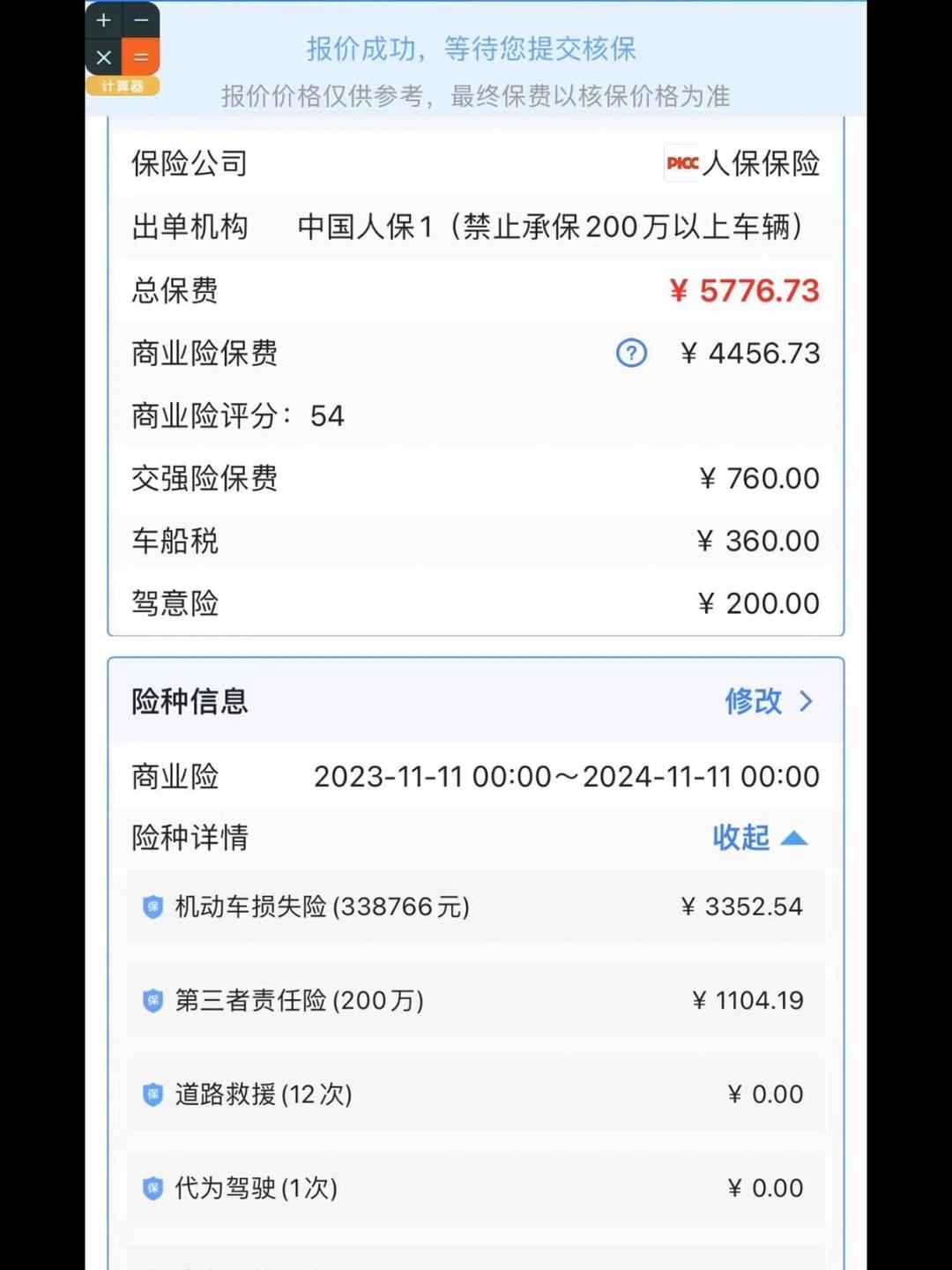
Task: Click the multiply icon on the calculator
Action: tap(103, 56)
